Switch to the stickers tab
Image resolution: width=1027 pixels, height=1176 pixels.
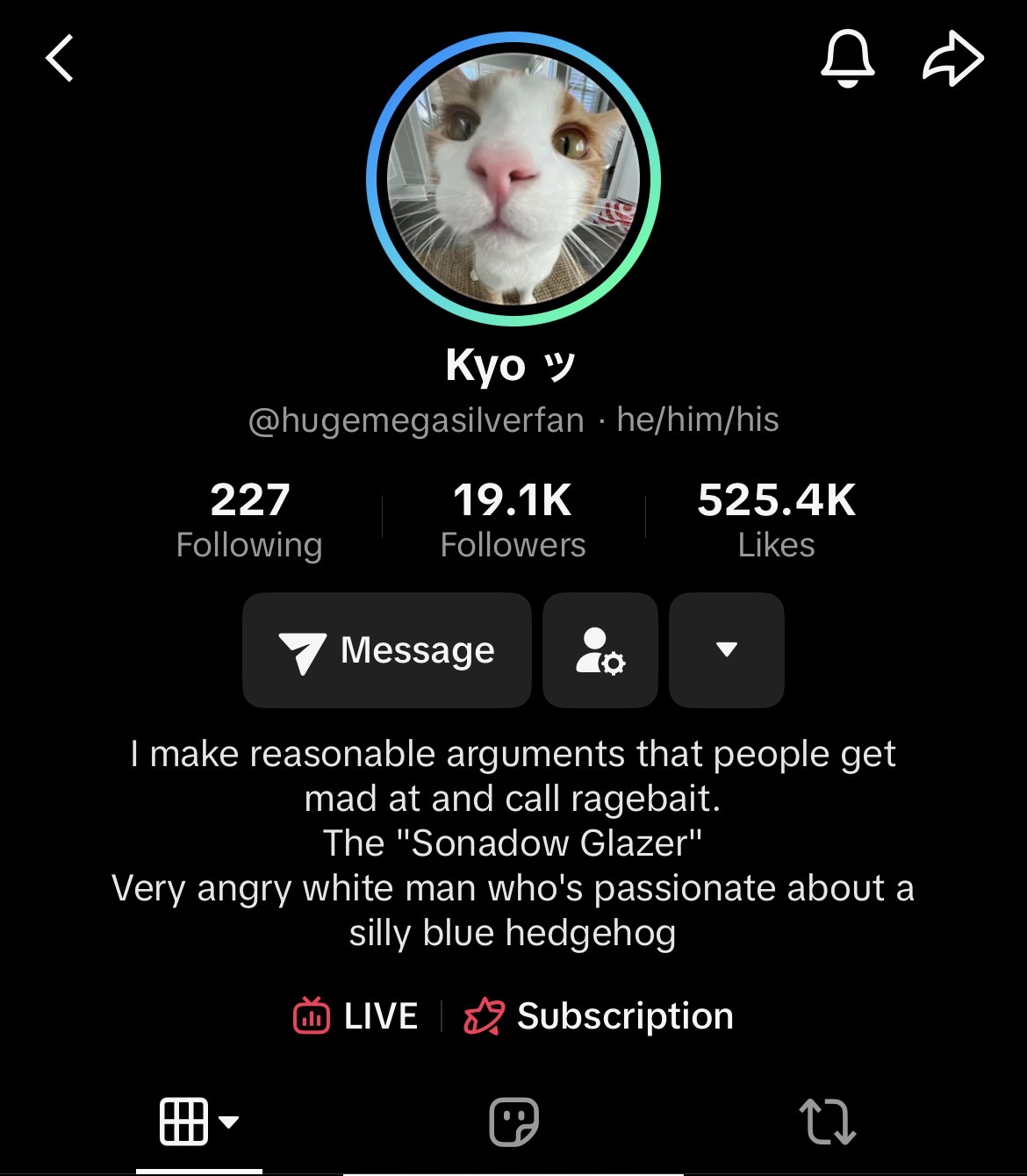tap(513, 1122)
